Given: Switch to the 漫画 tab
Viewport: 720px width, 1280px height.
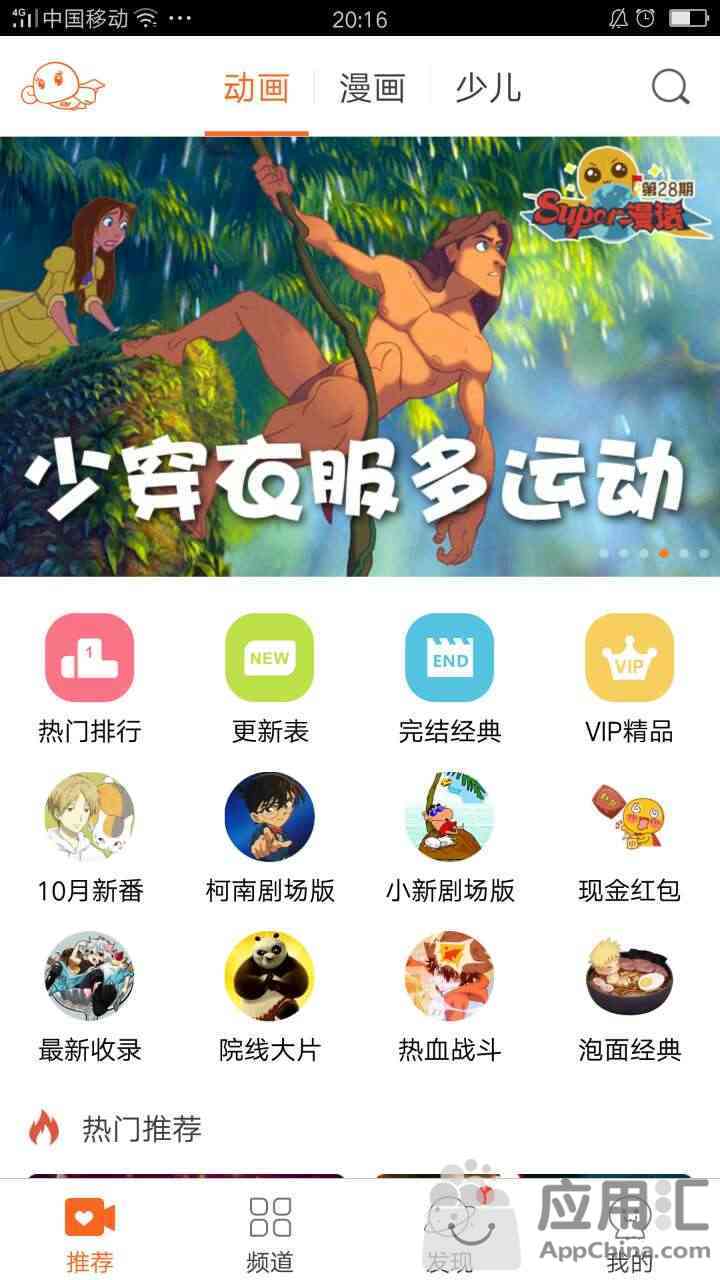Looking at the screenshot, I should pyautogui.click(x=372, y=87).
